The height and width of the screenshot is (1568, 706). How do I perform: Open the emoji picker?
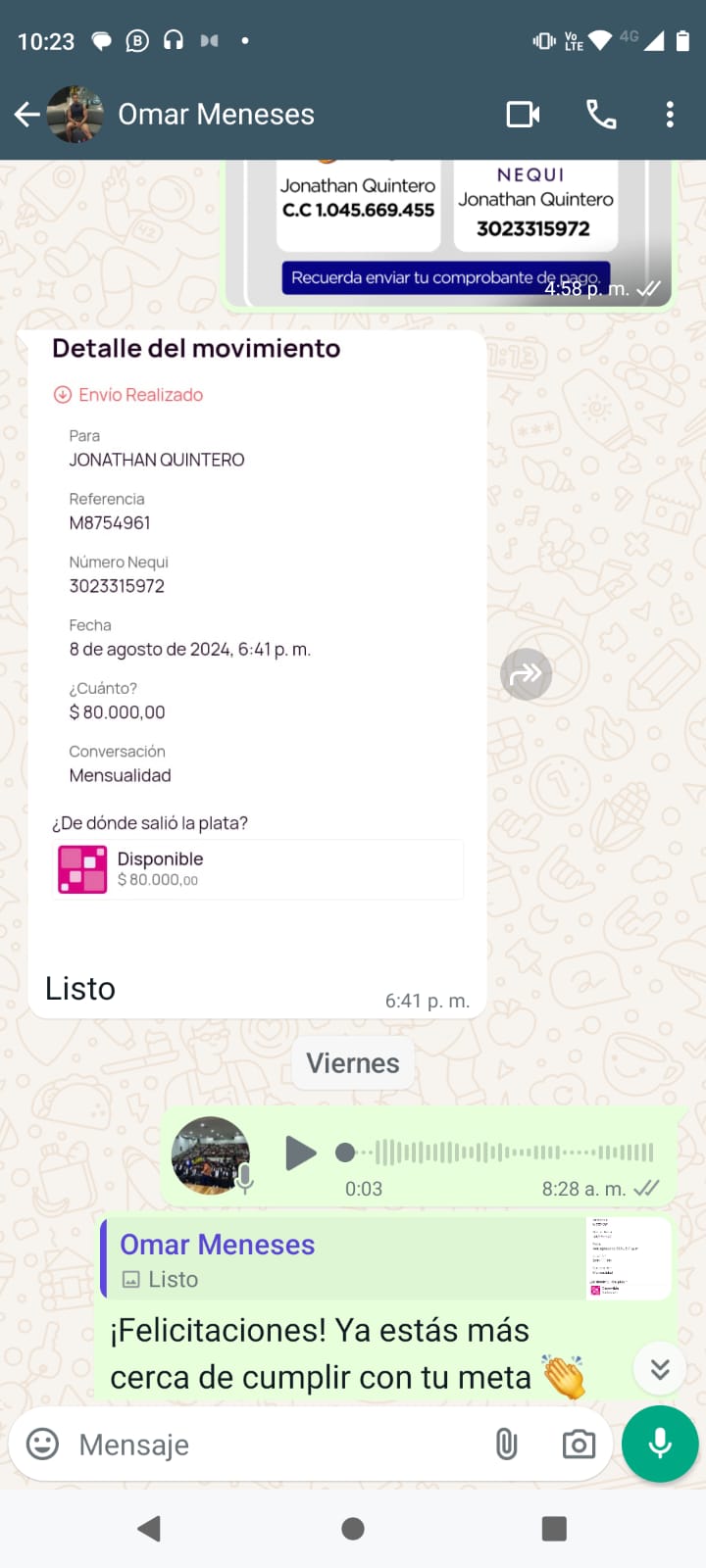[42, 1444]
